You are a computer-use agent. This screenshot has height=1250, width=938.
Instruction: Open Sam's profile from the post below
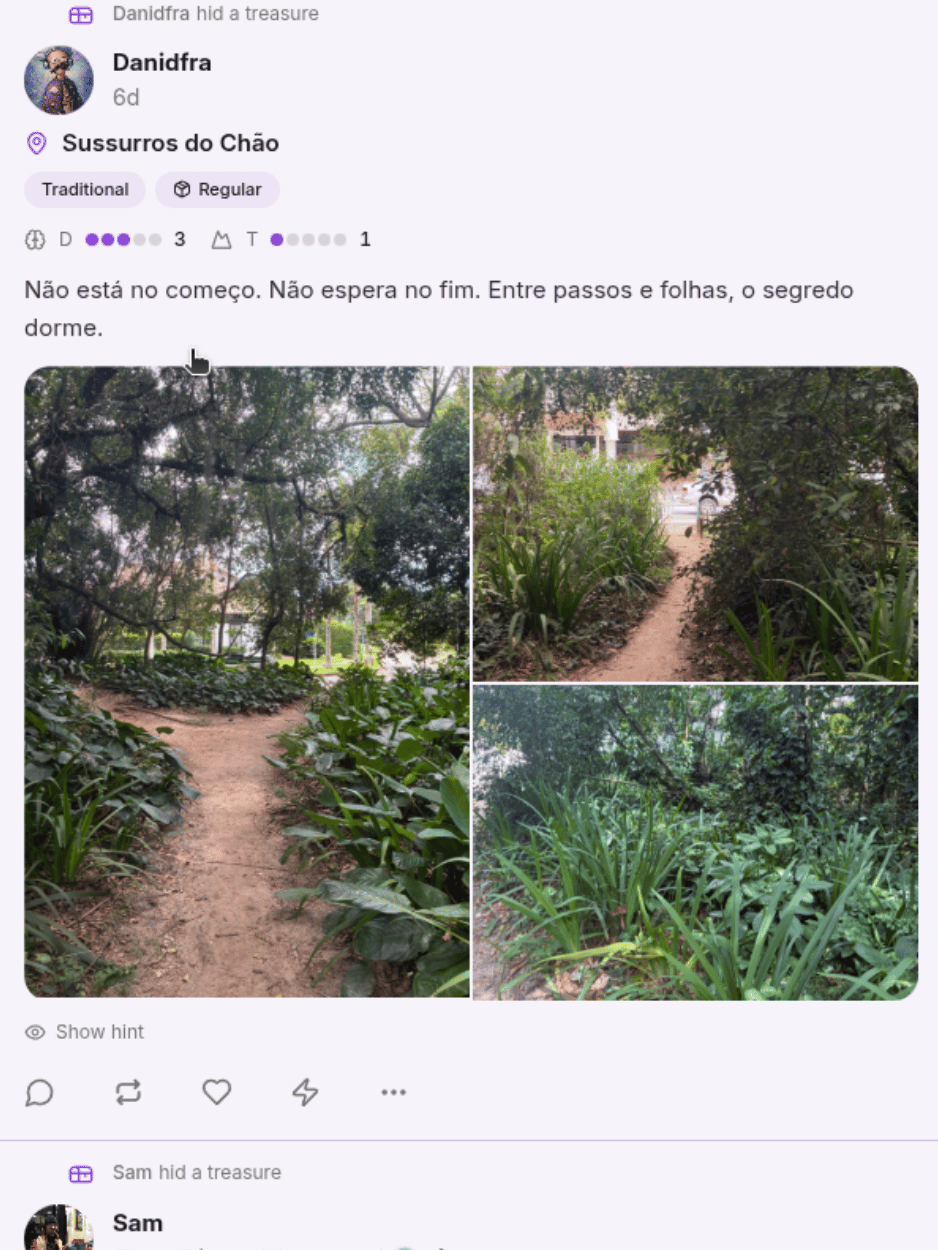(137, 1223)
